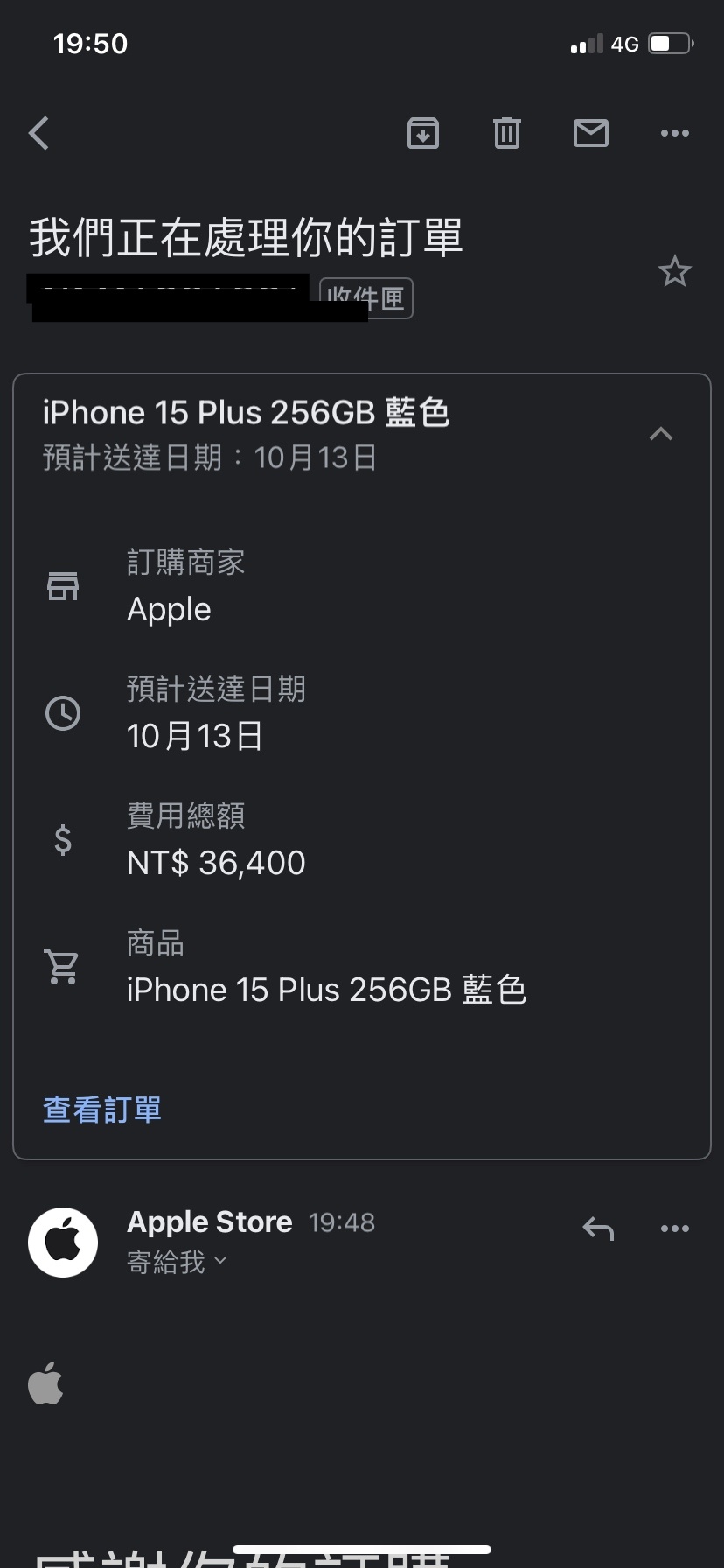
Task: Go back to the inbox list
Action: [x=39, y=134]
